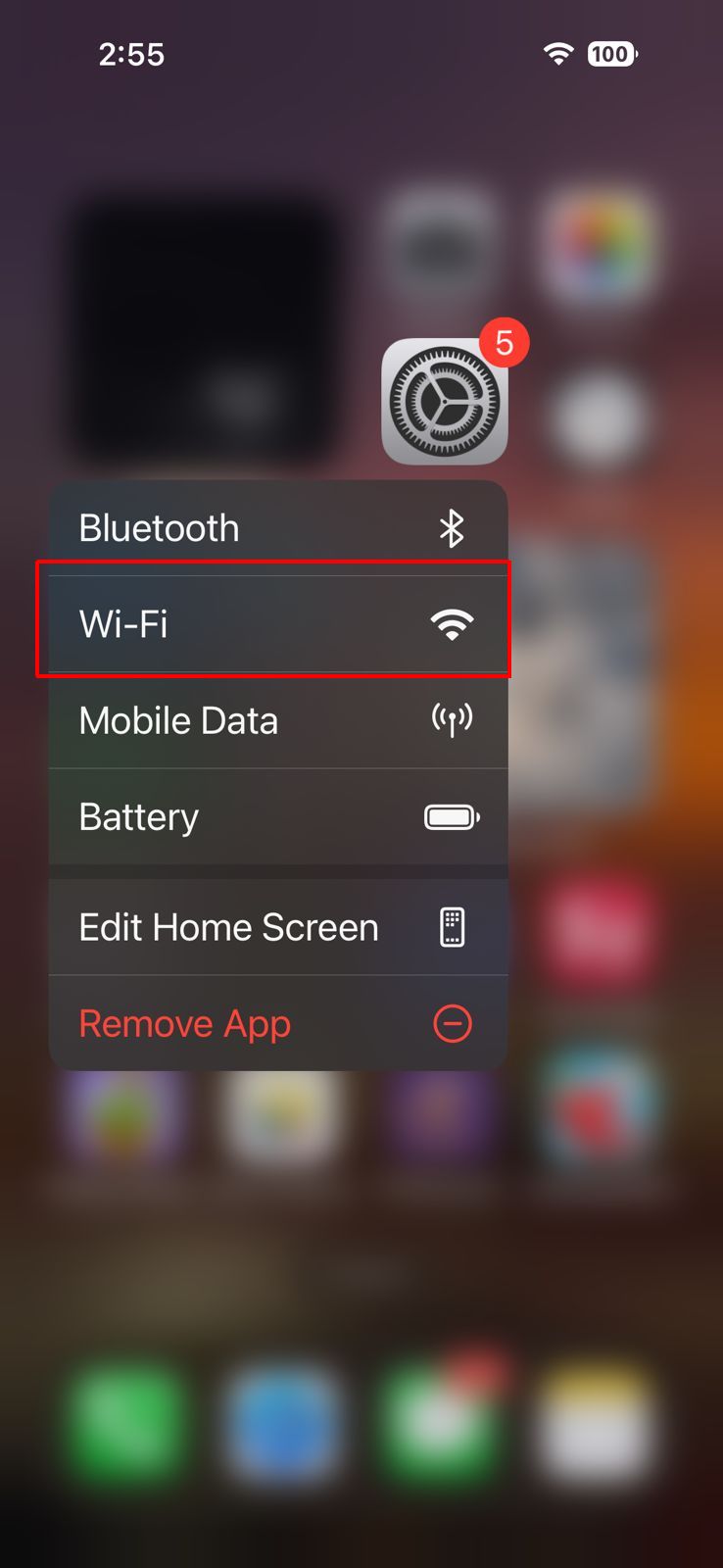The height and width of the screenshot is (1568, 723).
Task: Open the Settings app icon
Action: (445, 402)
